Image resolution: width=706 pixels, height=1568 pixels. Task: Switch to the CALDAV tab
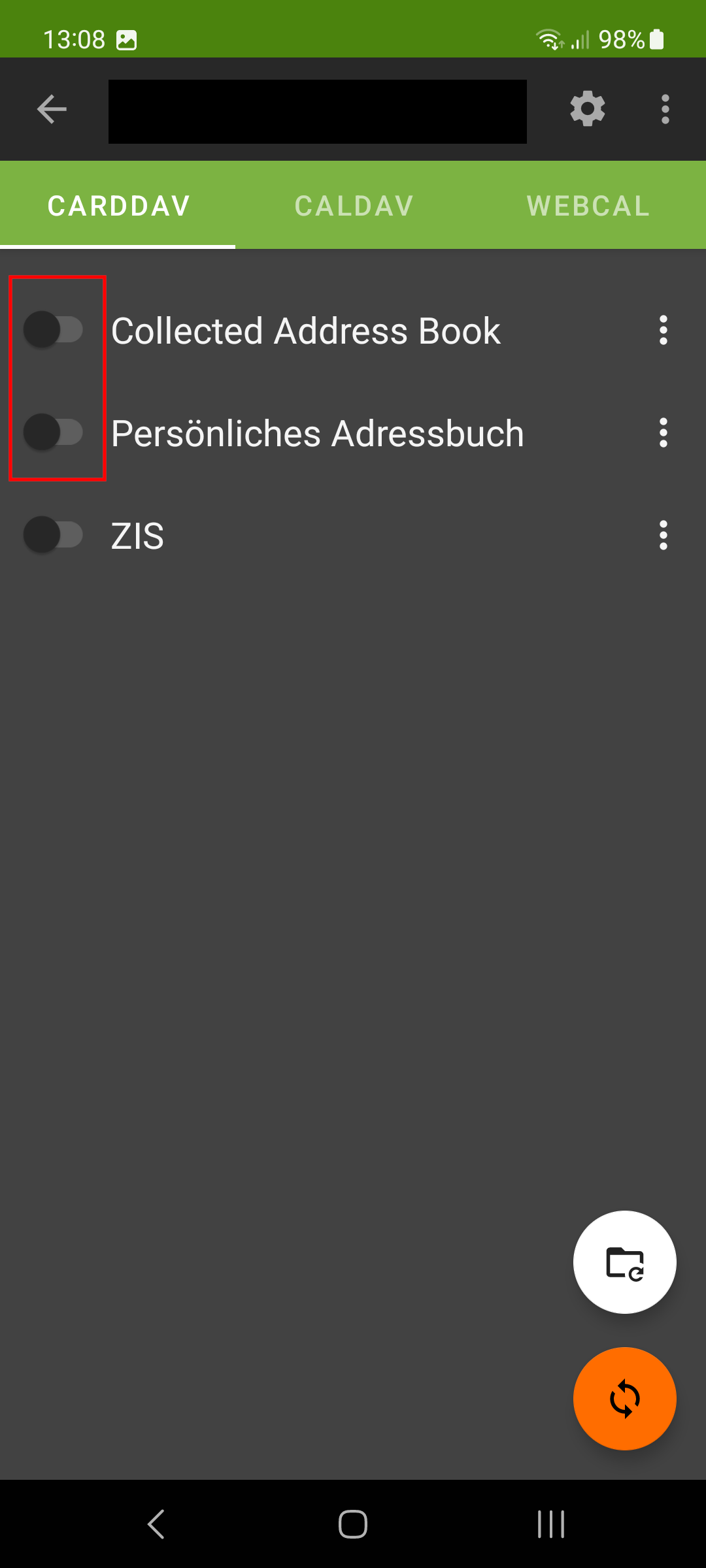[354, 206]
